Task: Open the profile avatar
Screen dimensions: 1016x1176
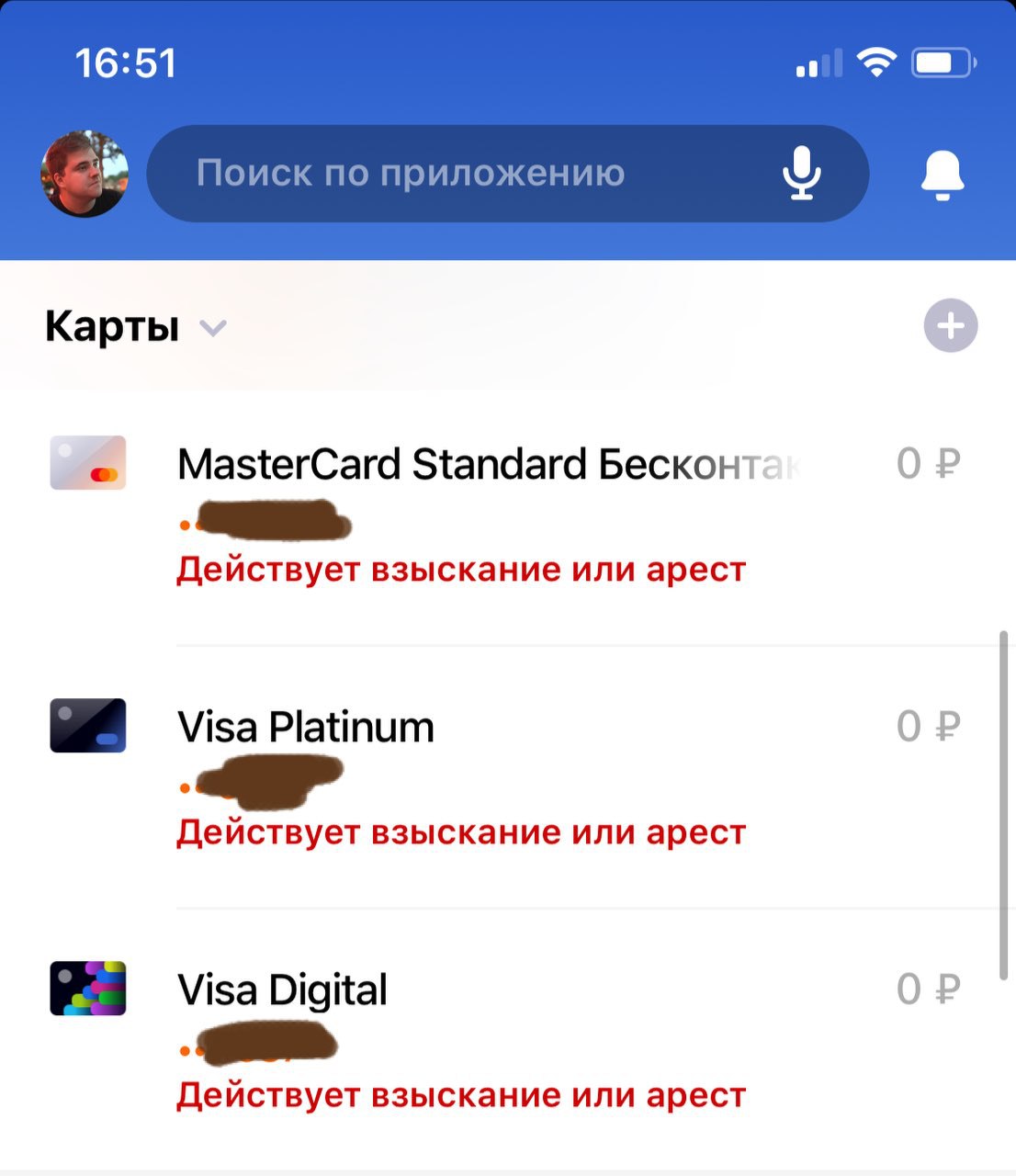Action: point(85,174)
